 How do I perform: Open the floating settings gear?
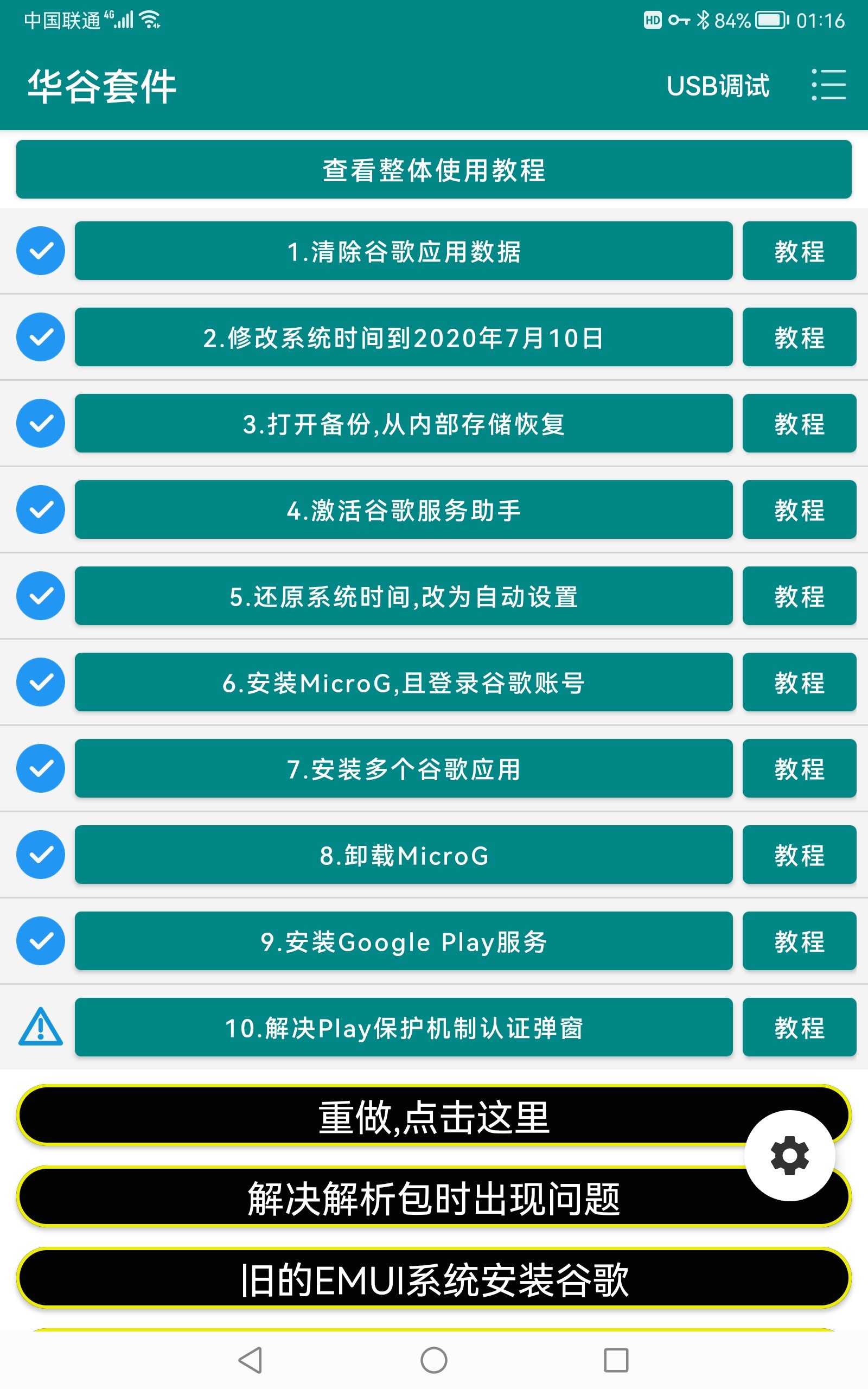(x=789, y=1155)
